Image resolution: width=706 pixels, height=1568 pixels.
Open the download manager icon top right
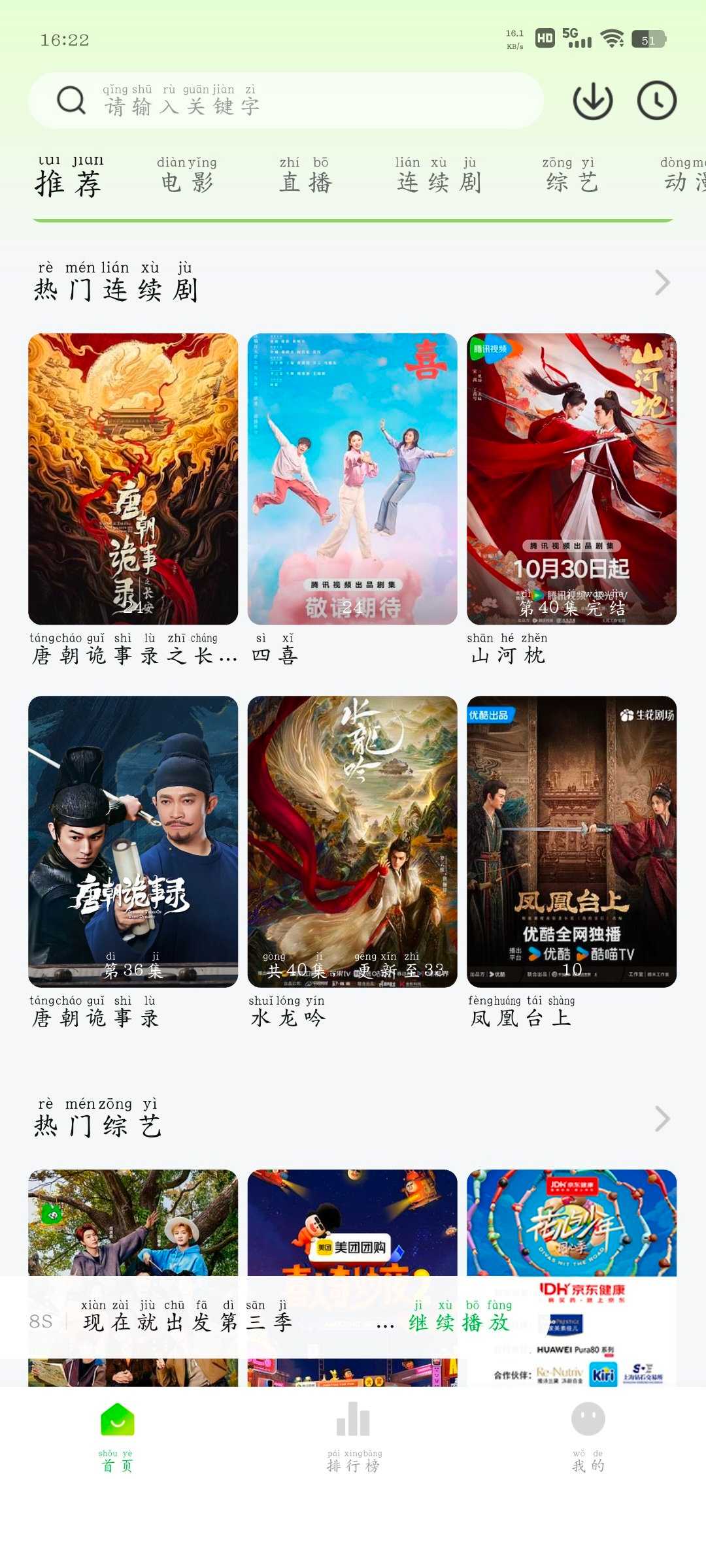coord(594,101)
